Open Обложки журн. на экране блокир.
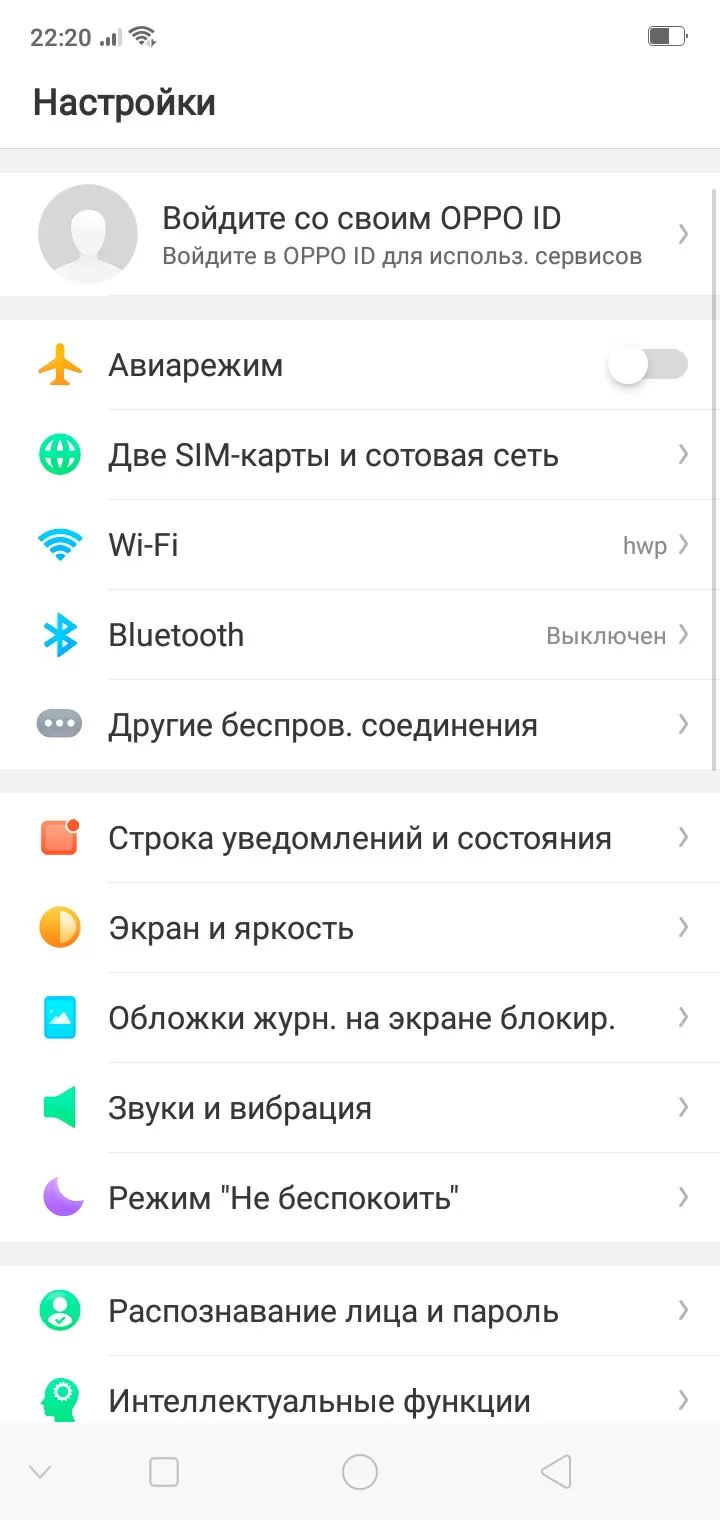 click(x=360, y=1018)
